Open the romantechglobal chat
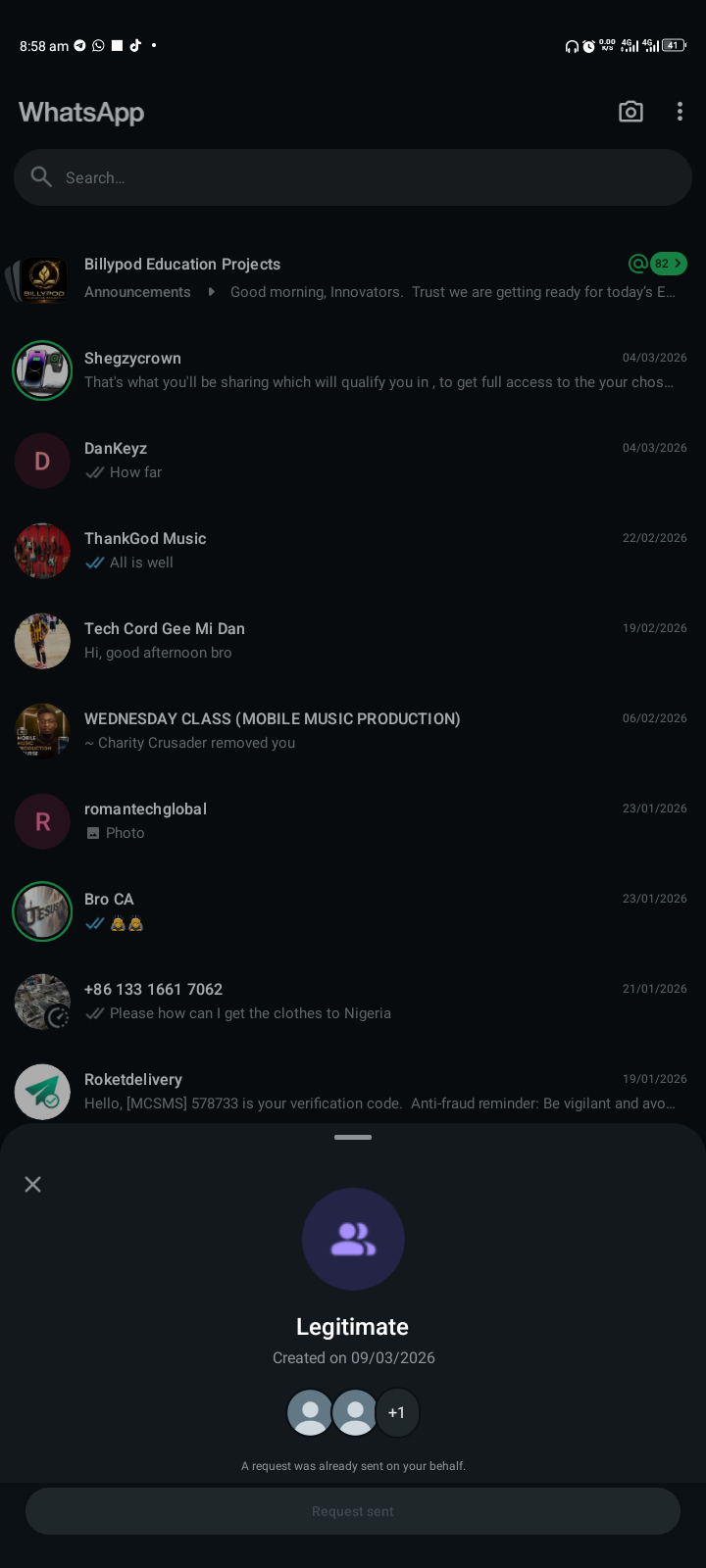Viewport: 706px width, 1568px height. (353, 821)
